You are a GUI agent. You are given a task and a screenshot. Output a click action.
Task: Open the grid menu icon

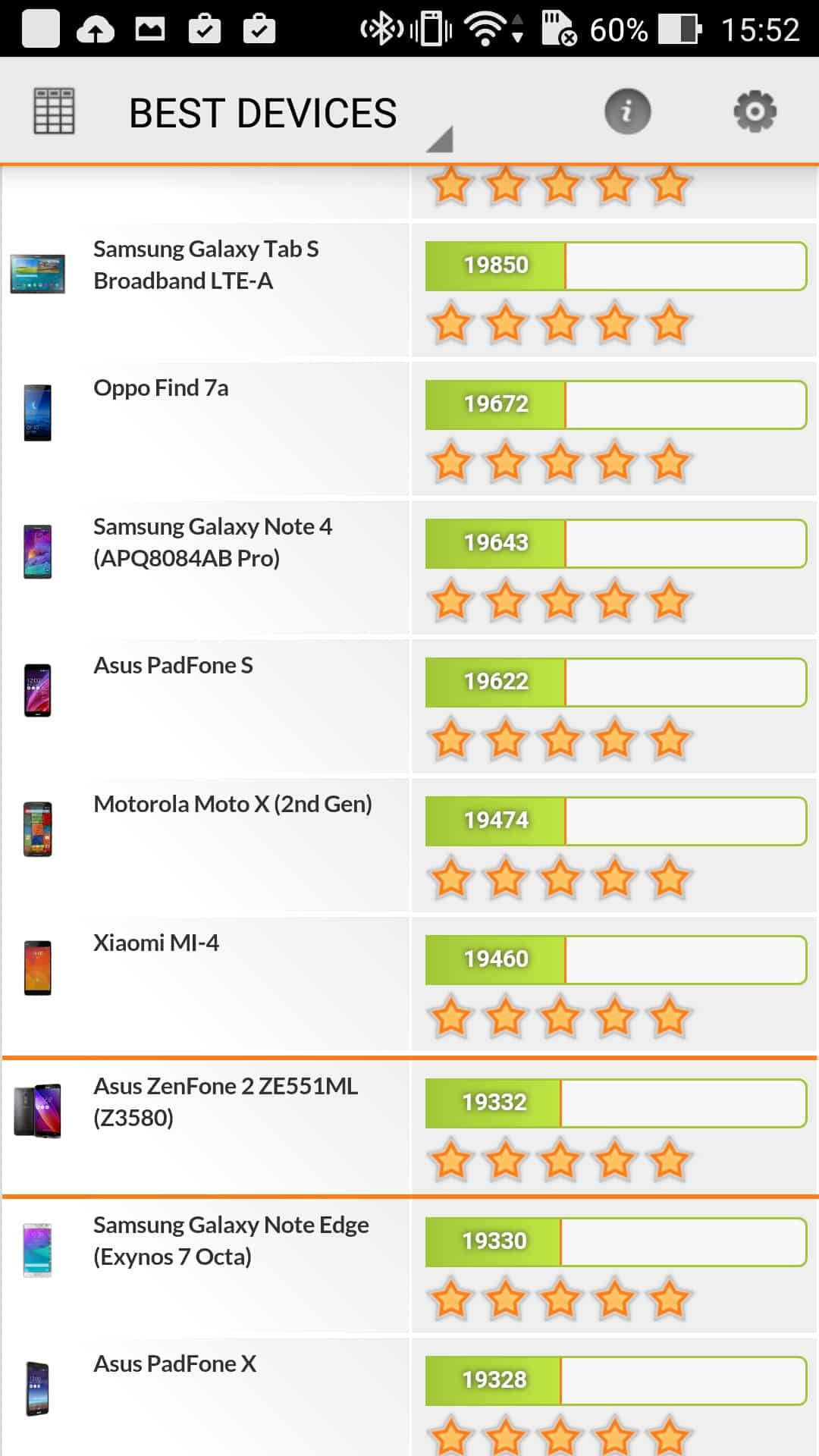(54, 111)
